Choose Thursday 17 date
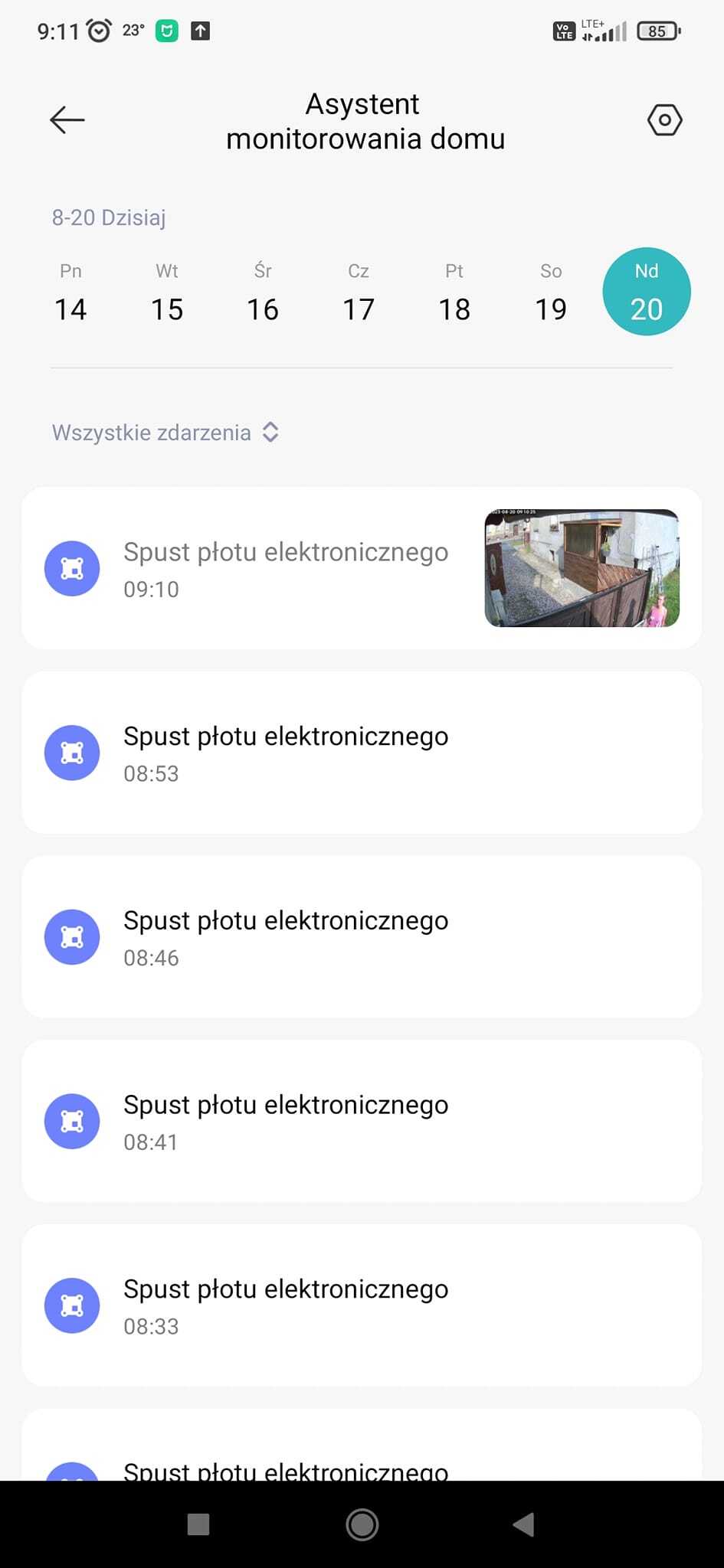The height and width of the screenshot is (1568, 724). click(358, 292)
